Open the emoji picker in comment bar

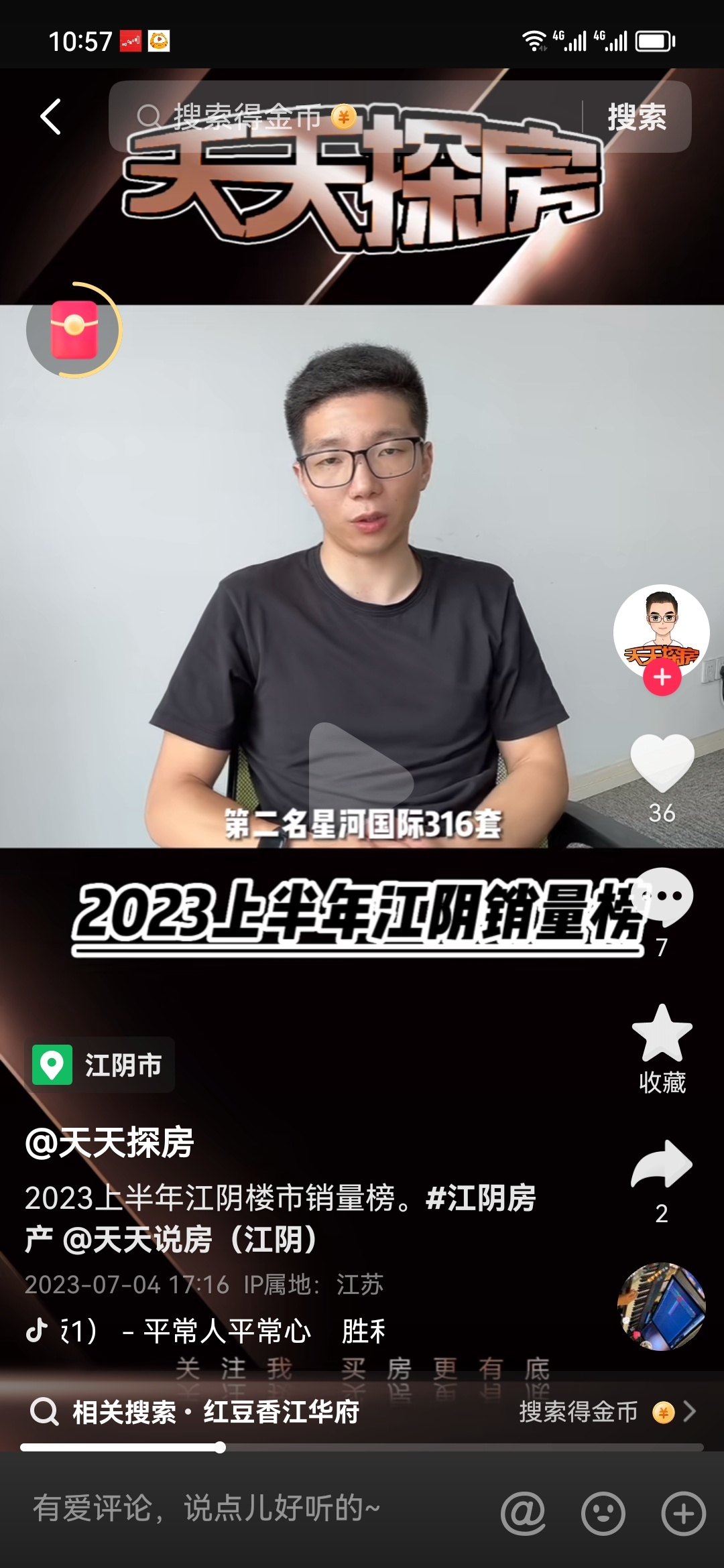pos(603,1513)
